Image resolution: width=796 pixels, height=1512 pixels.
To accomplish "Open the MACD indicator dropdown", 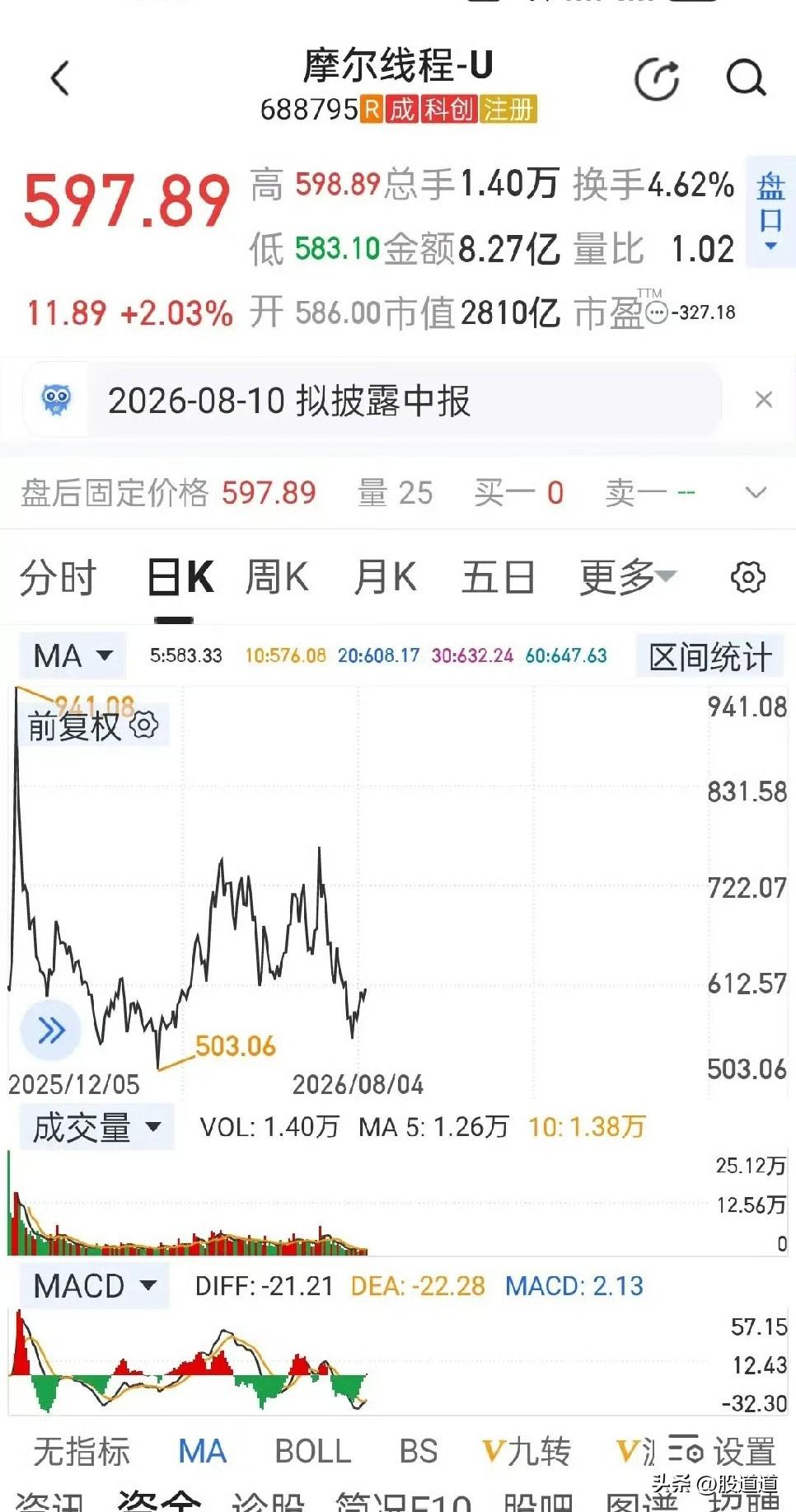I will coord(94,1286).
